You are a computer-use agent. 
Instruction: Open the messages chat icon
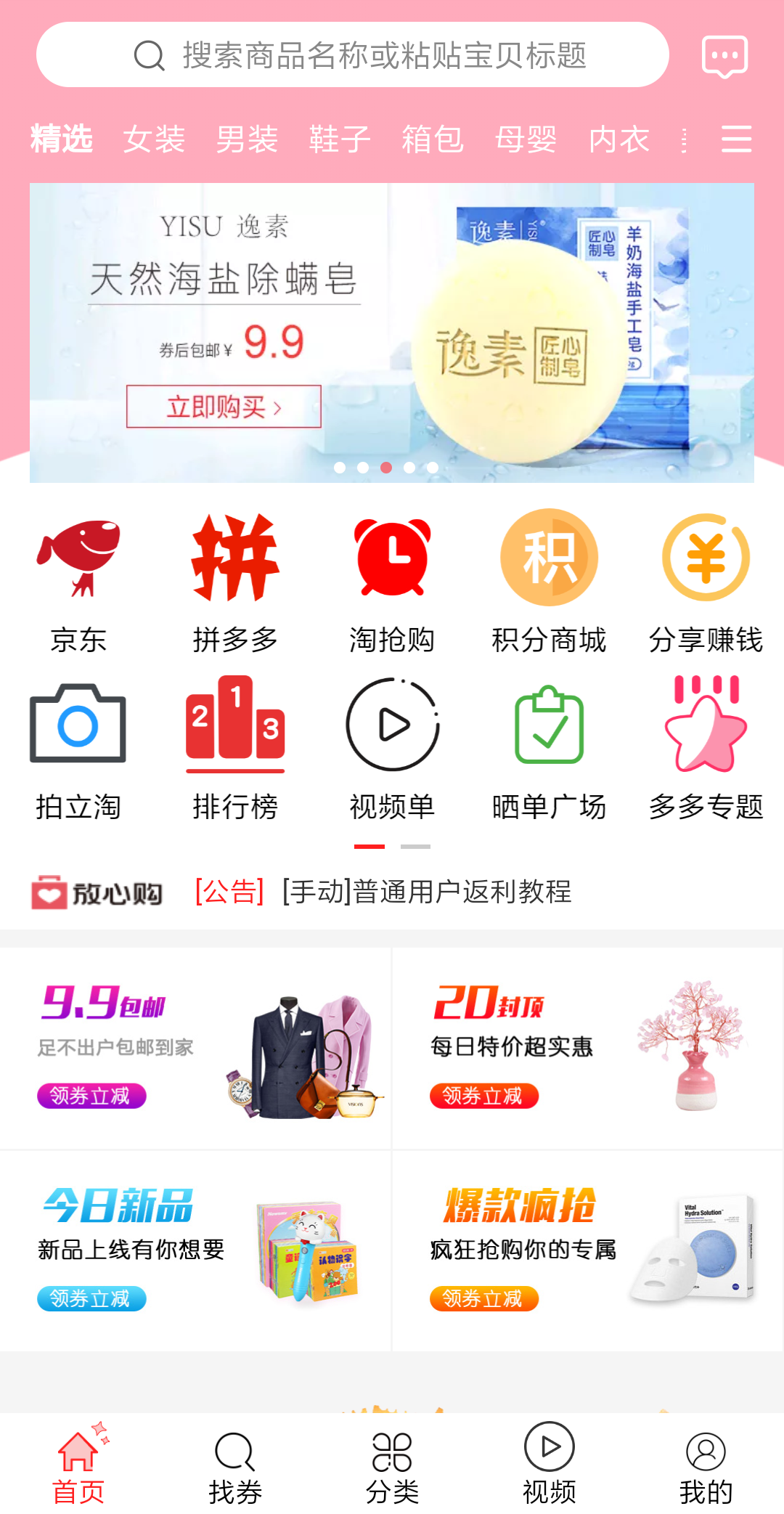click(x=724, y=56)
